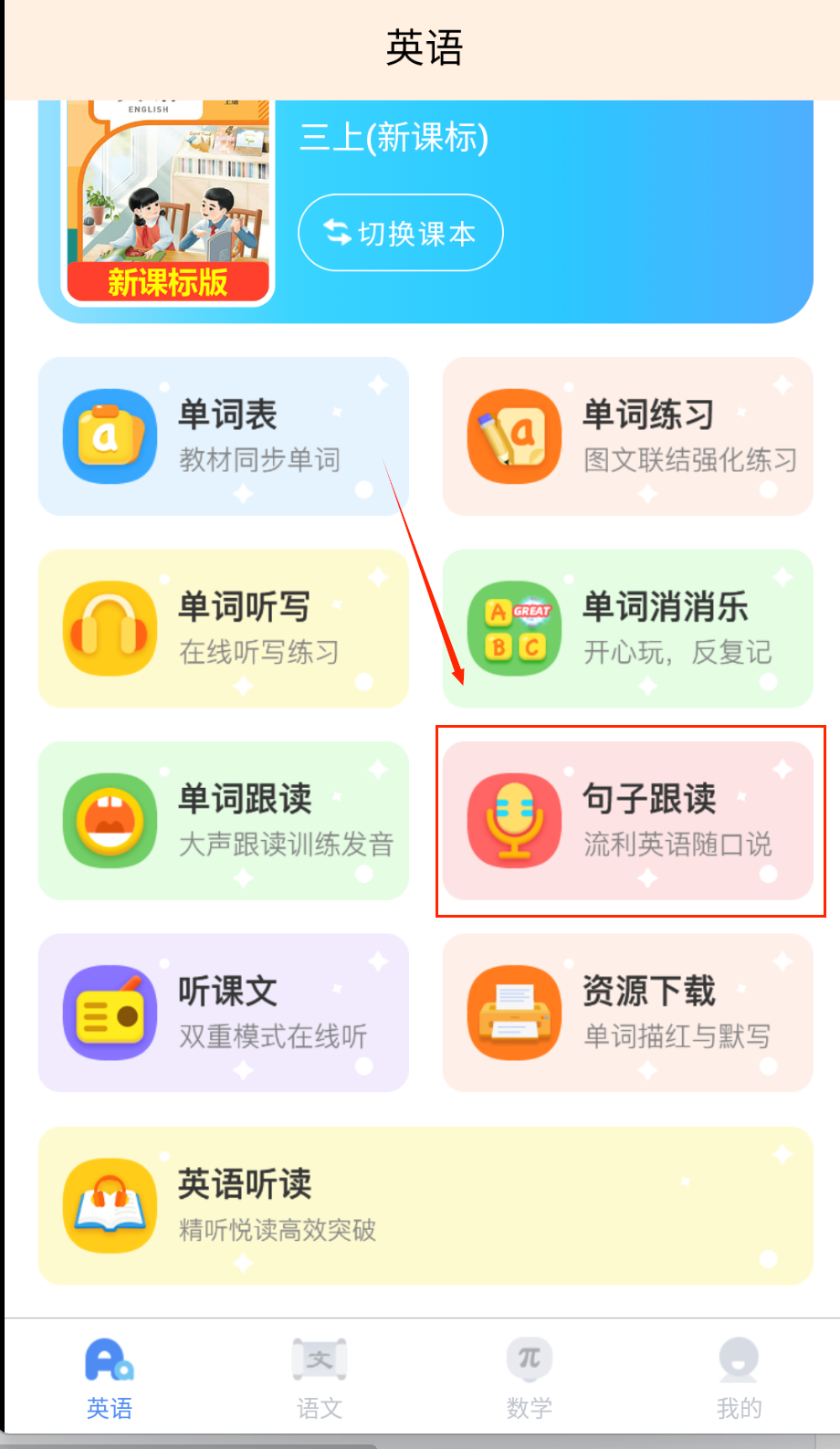This screenshot has width=840, height=1449.
Task: Open 单词练习 practice card
Action: 627,436
